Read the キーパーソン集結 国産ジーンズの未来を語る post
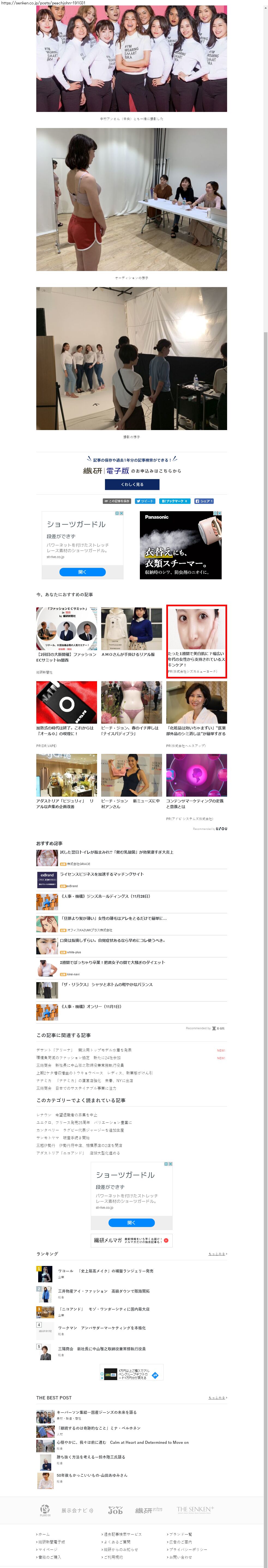This screenshot has height=1568, width=268. 96,1412
